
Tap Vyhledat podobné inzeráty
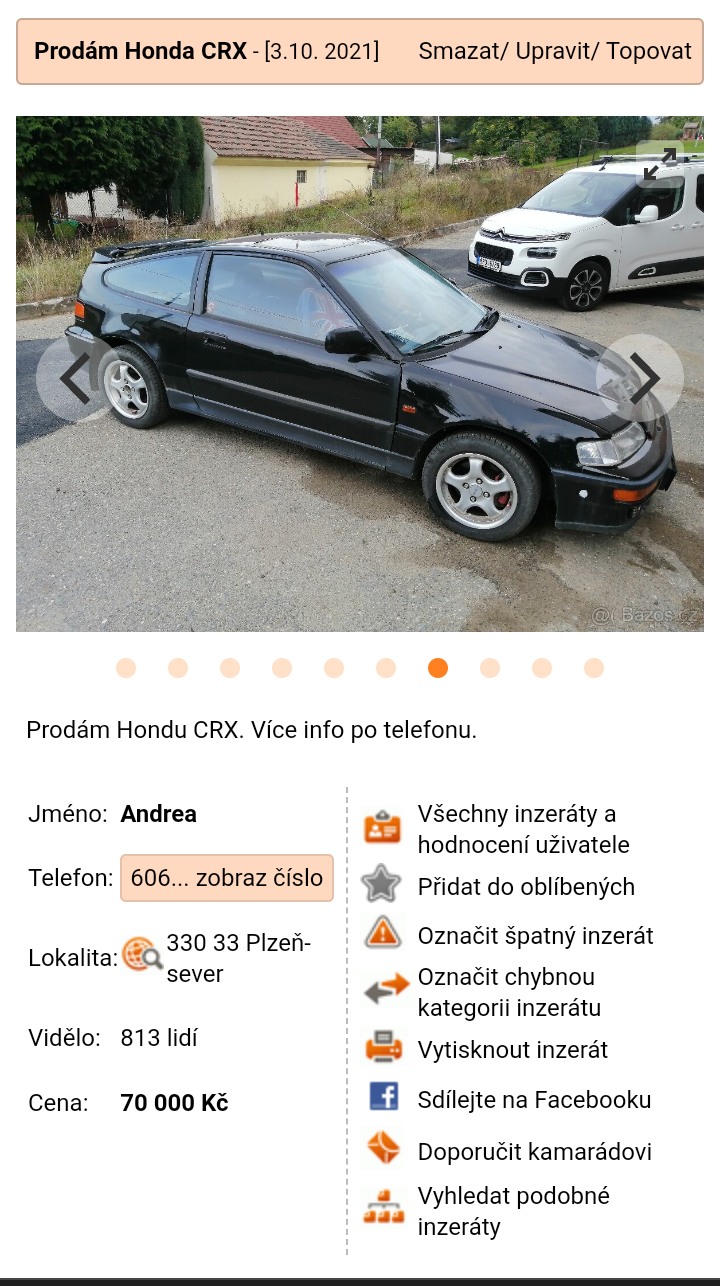pos(513,1211)
